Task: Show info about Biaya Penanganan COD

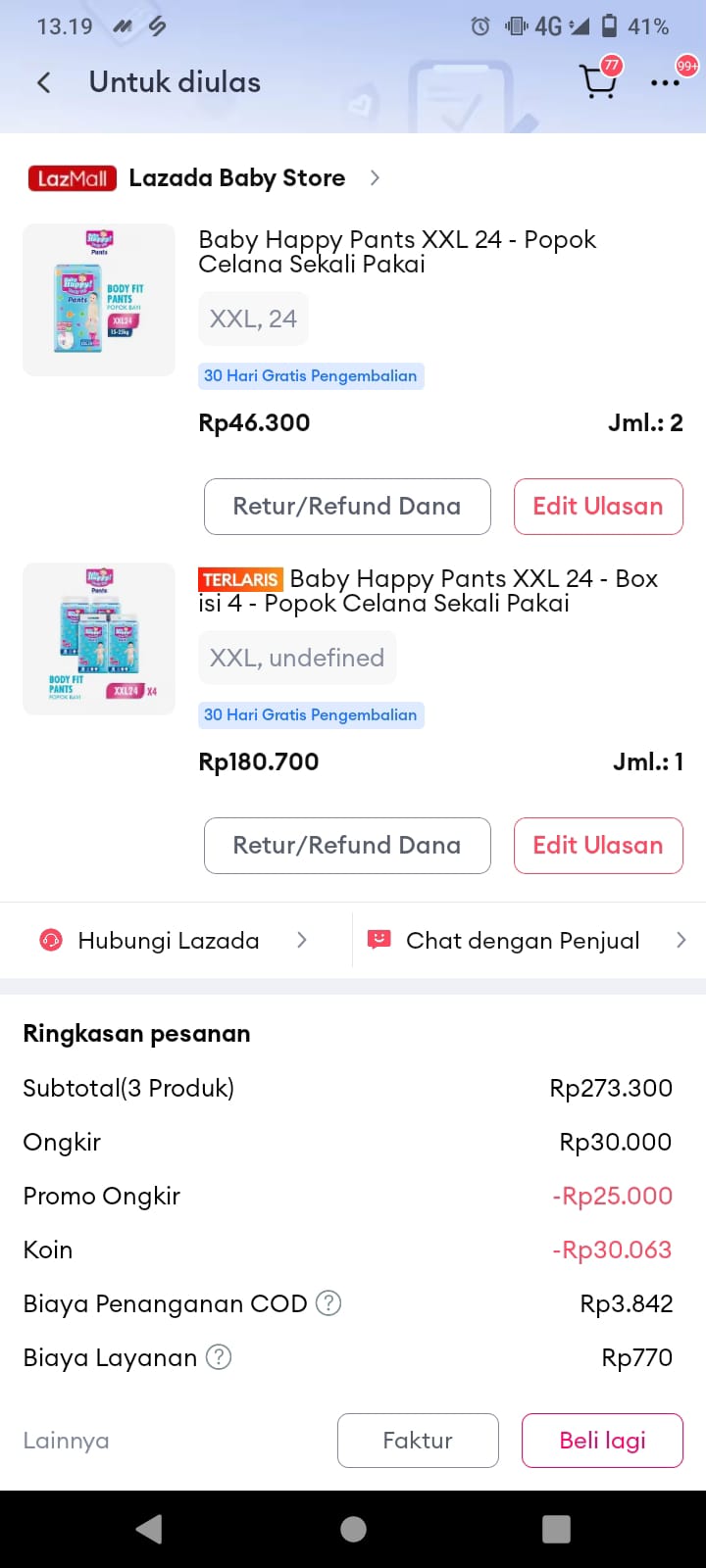Action: click(329, 1303)
